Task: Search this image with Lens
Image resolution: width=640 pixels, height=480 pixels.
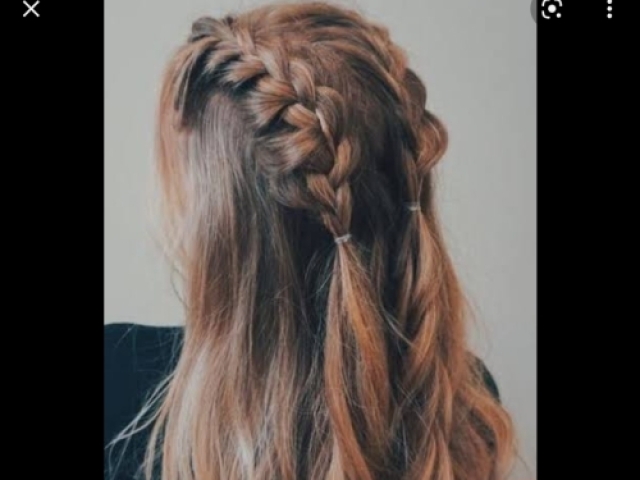Action: tap(551, 9)
